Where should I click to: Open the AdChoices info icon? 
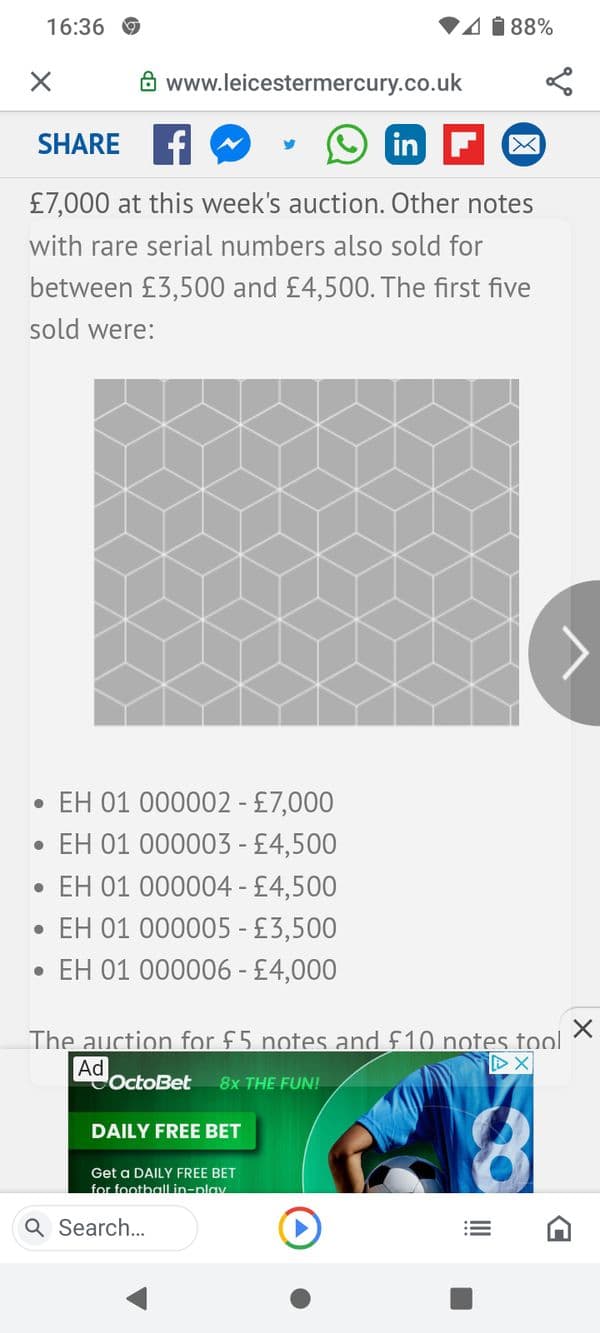point(500,1063)
